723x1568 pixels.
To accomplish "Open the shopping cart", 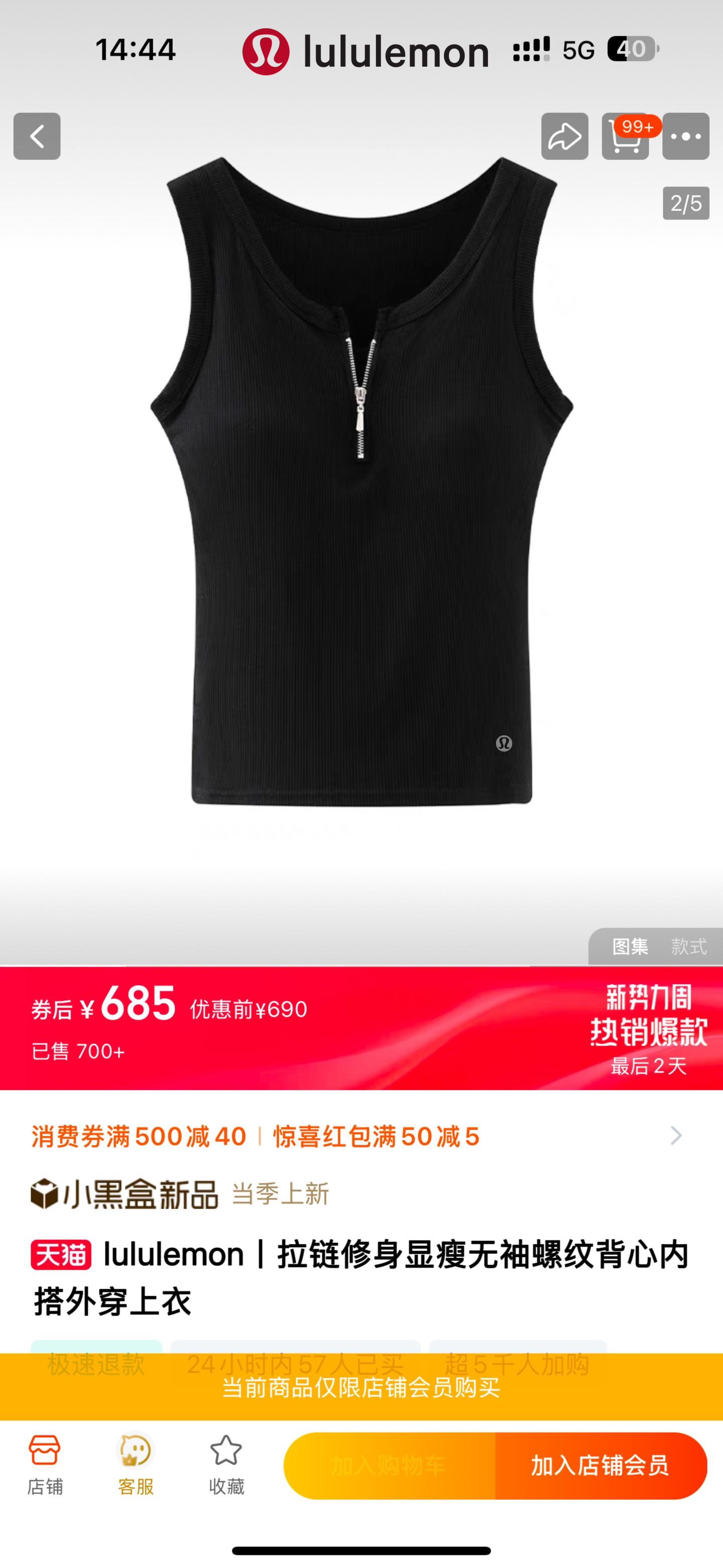I will 625,137.
